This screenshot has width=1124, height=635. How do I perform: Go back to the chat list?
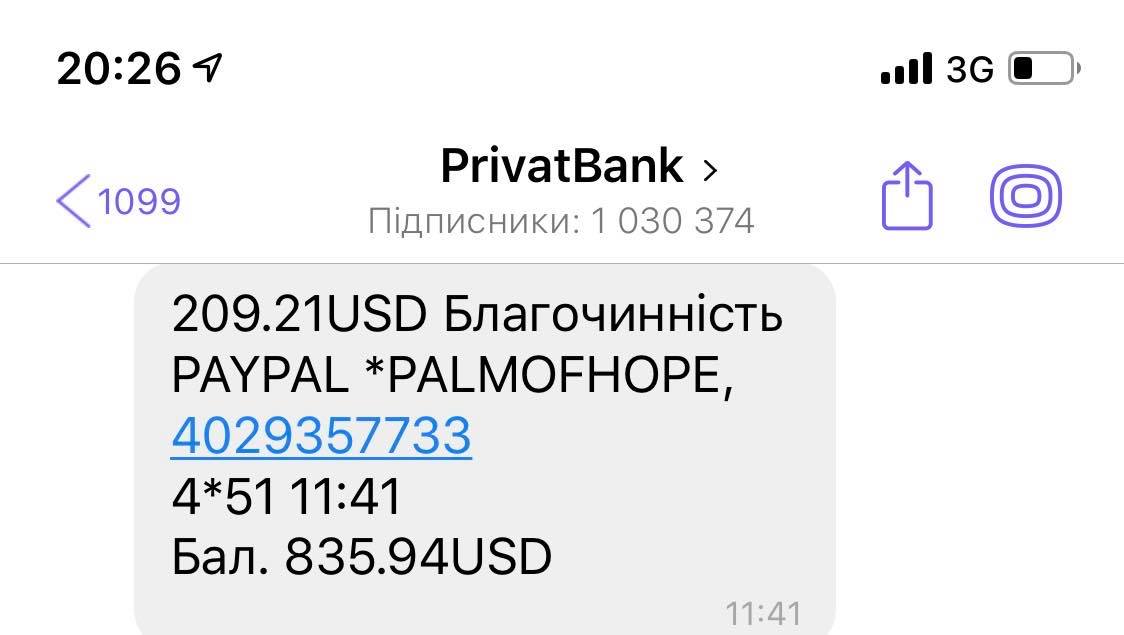coord(117,201)
